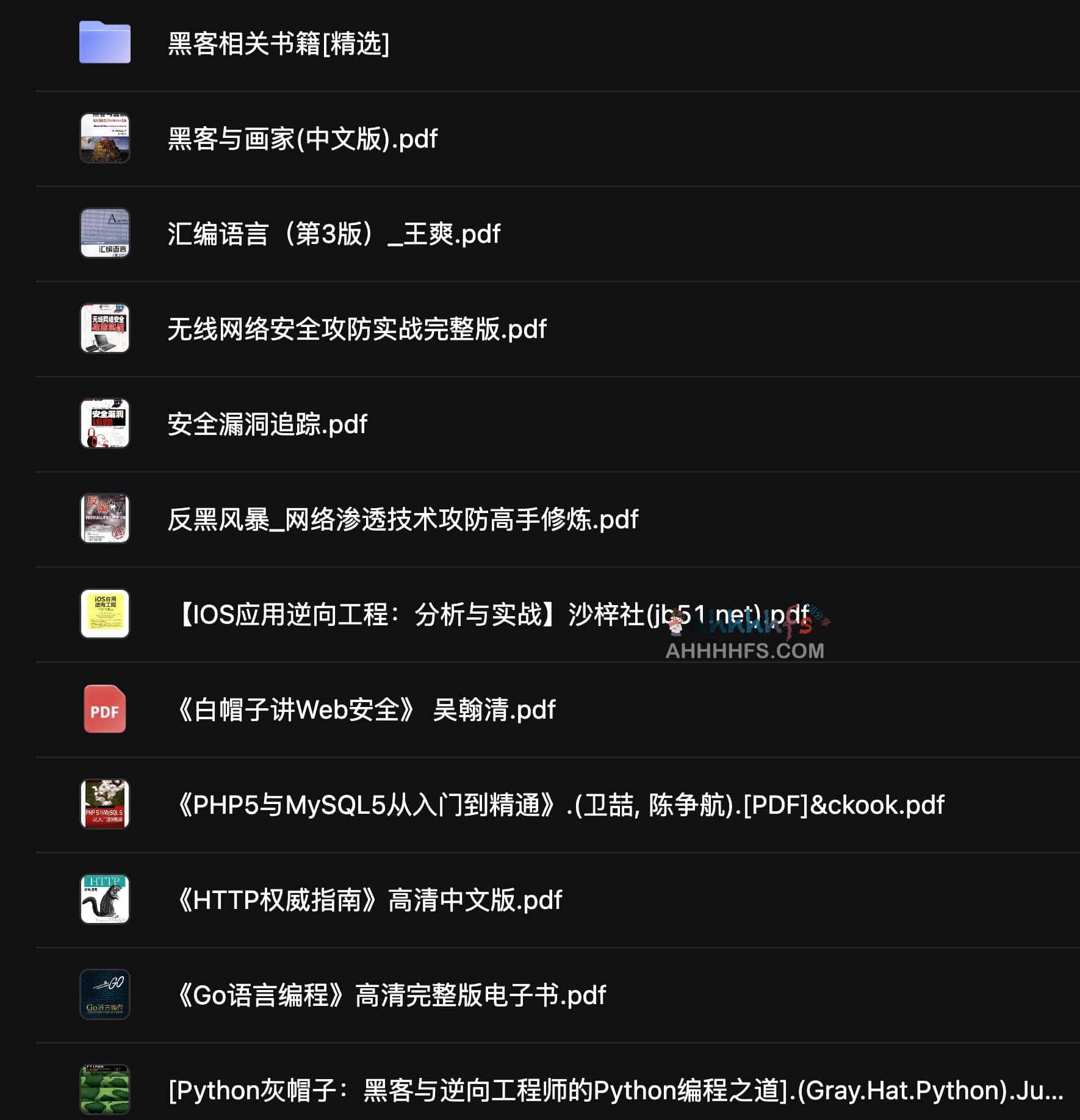Viewport: 1080px width, 1120px height.
Task: Open the IOS应用逆向工程 PDF
Action: (x=427, y=615)
